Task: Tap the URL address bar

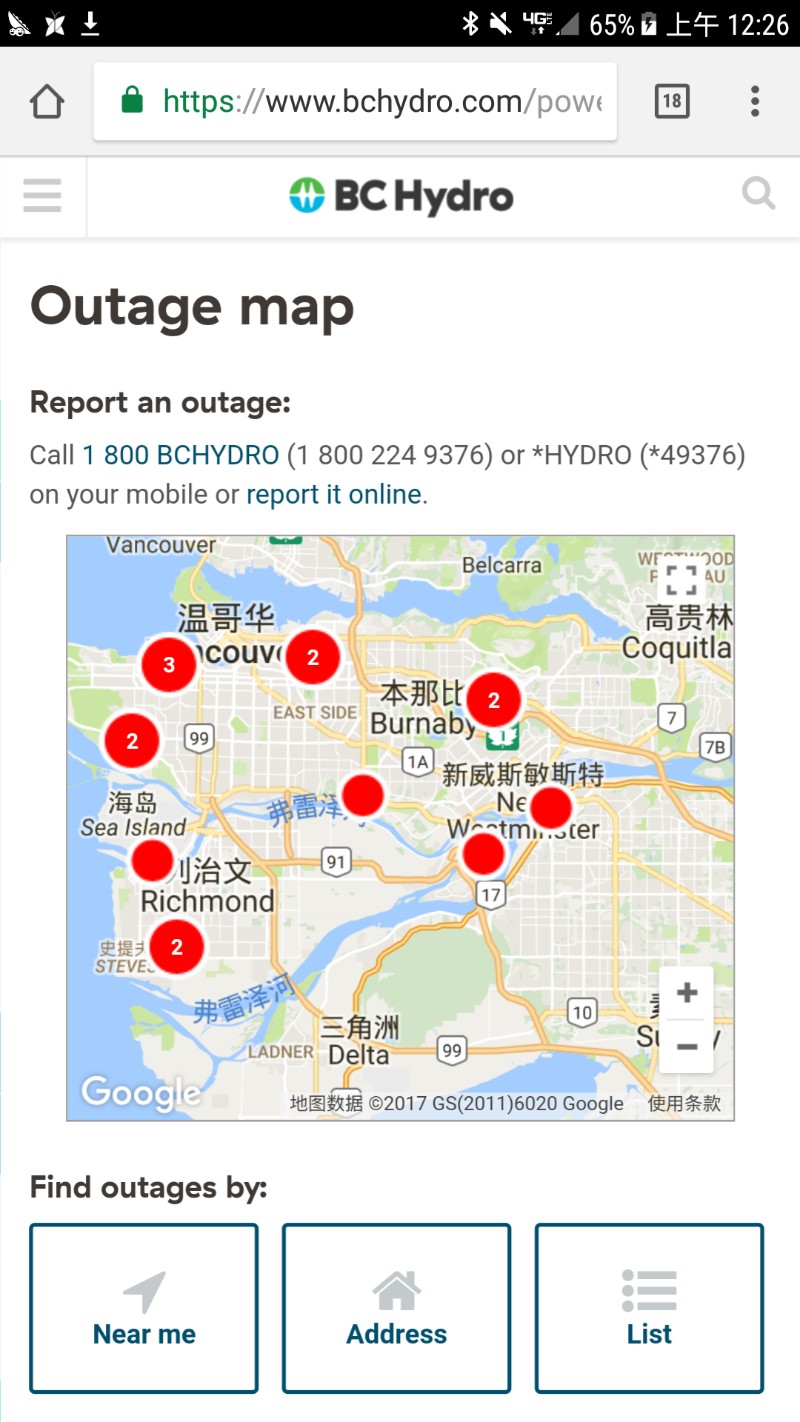Action: point(355,101)
